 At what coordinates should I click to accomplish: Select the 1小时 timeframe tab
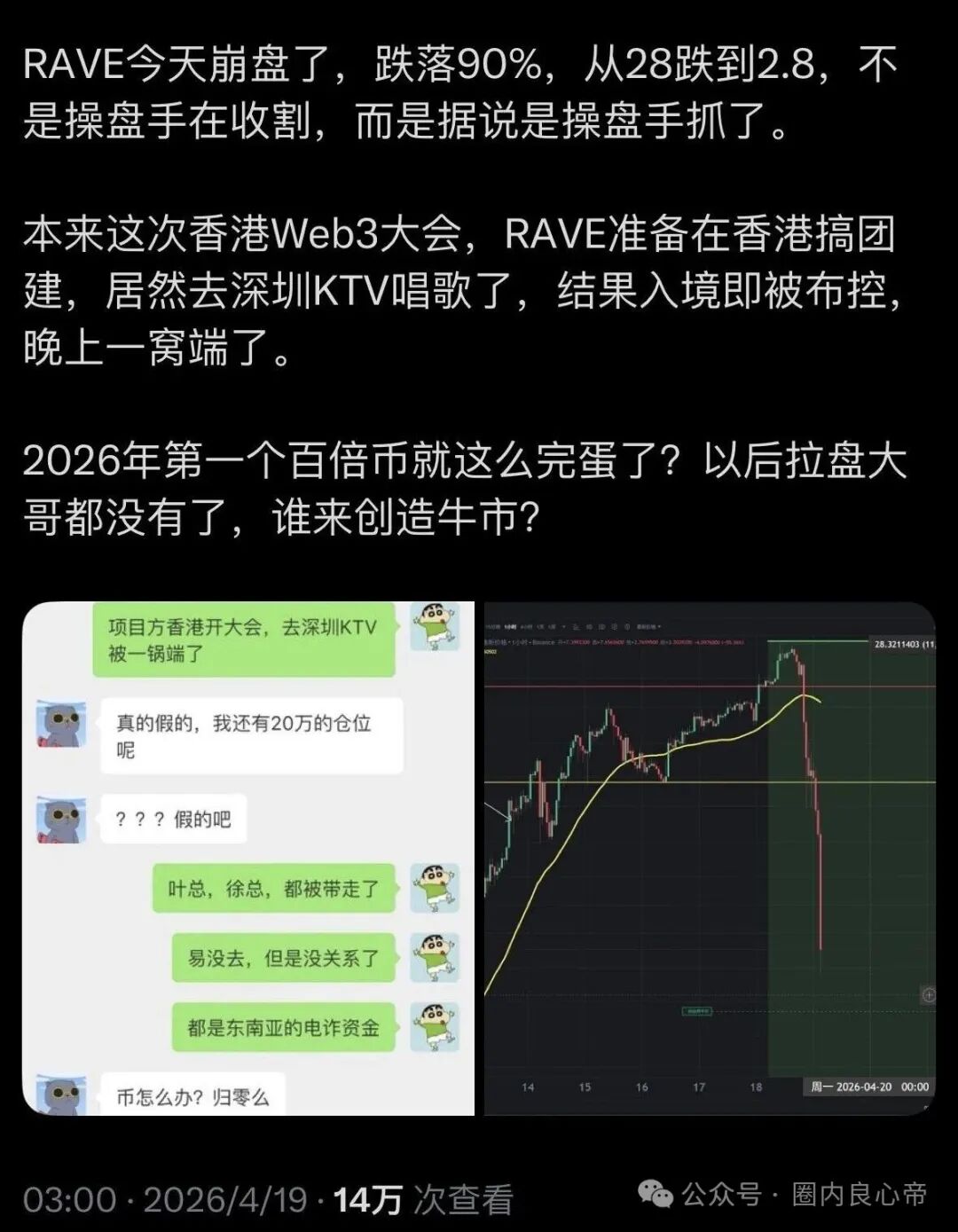point(511,627)
